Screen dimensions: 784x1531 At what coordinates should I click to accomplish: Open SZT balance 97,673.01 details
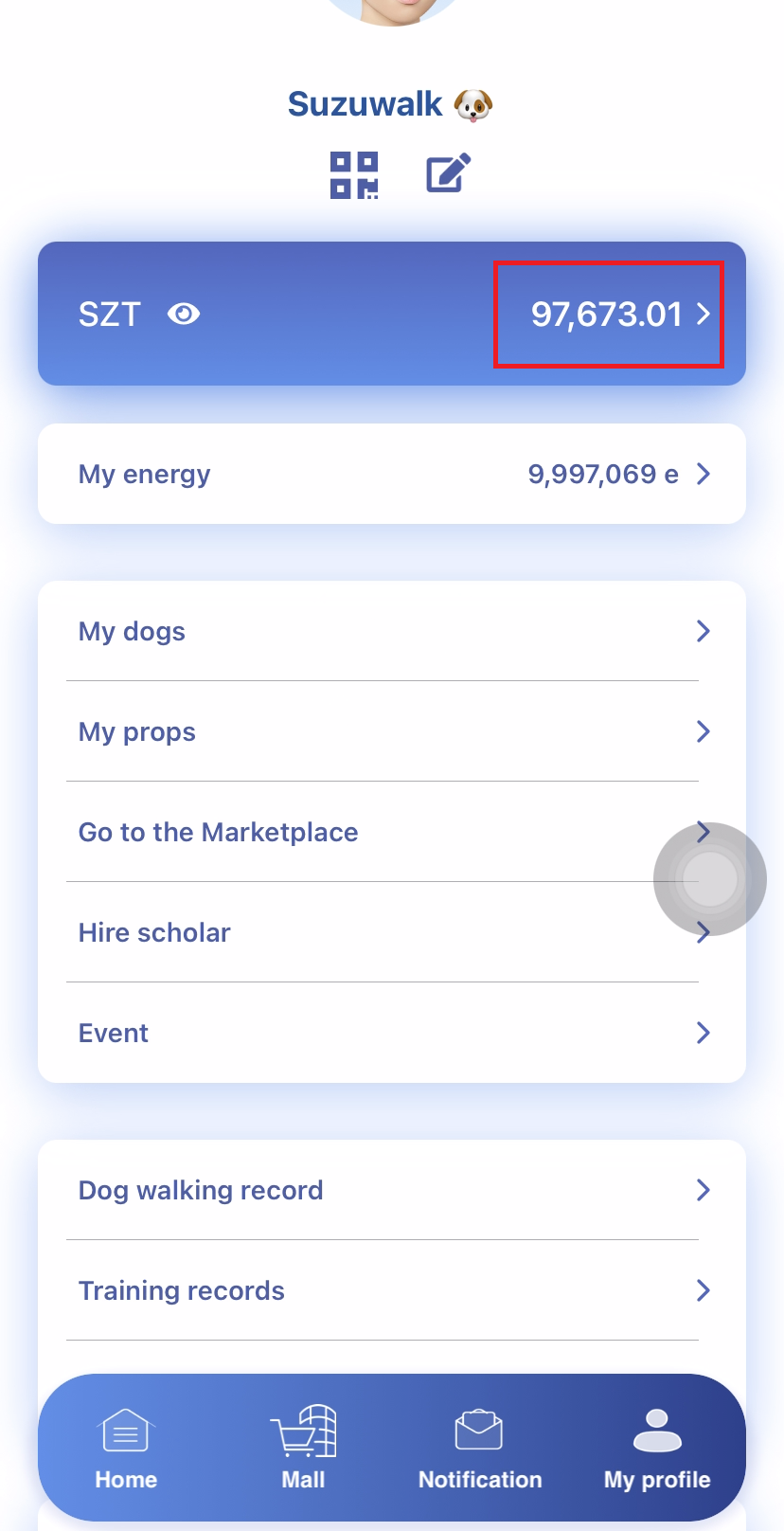coord(609,315)
